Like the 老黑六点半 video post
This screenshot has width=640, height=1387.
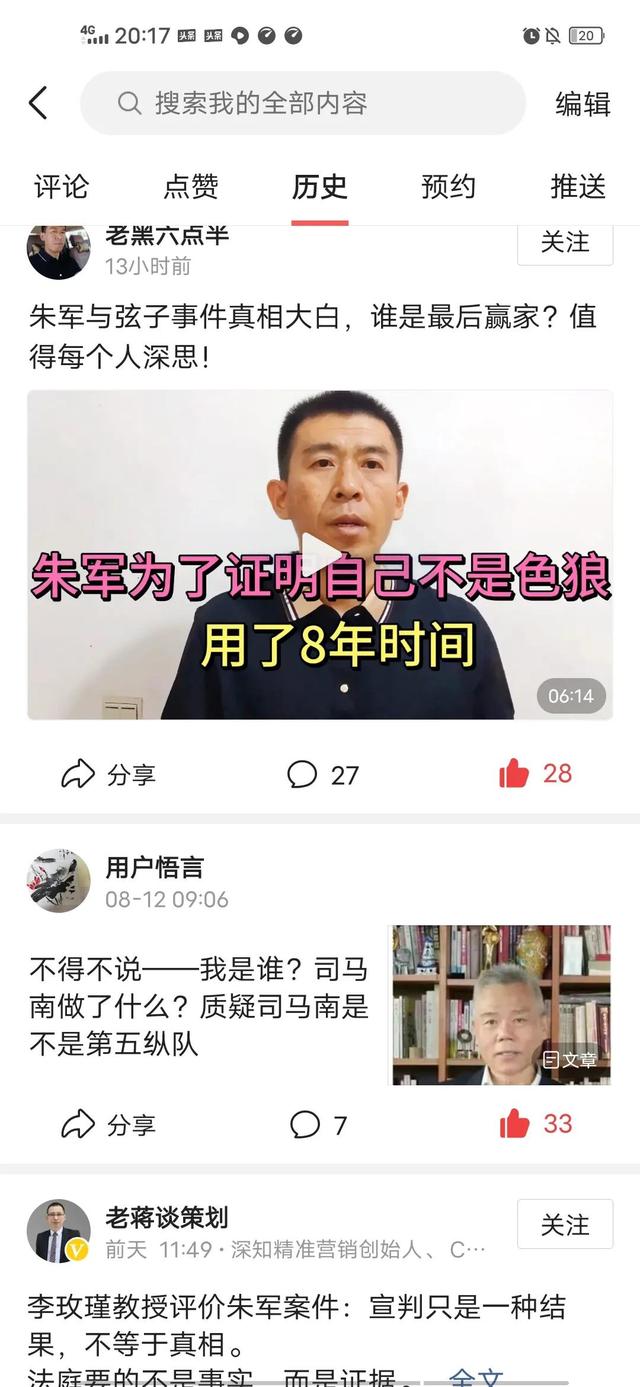[x=536, y=773]
